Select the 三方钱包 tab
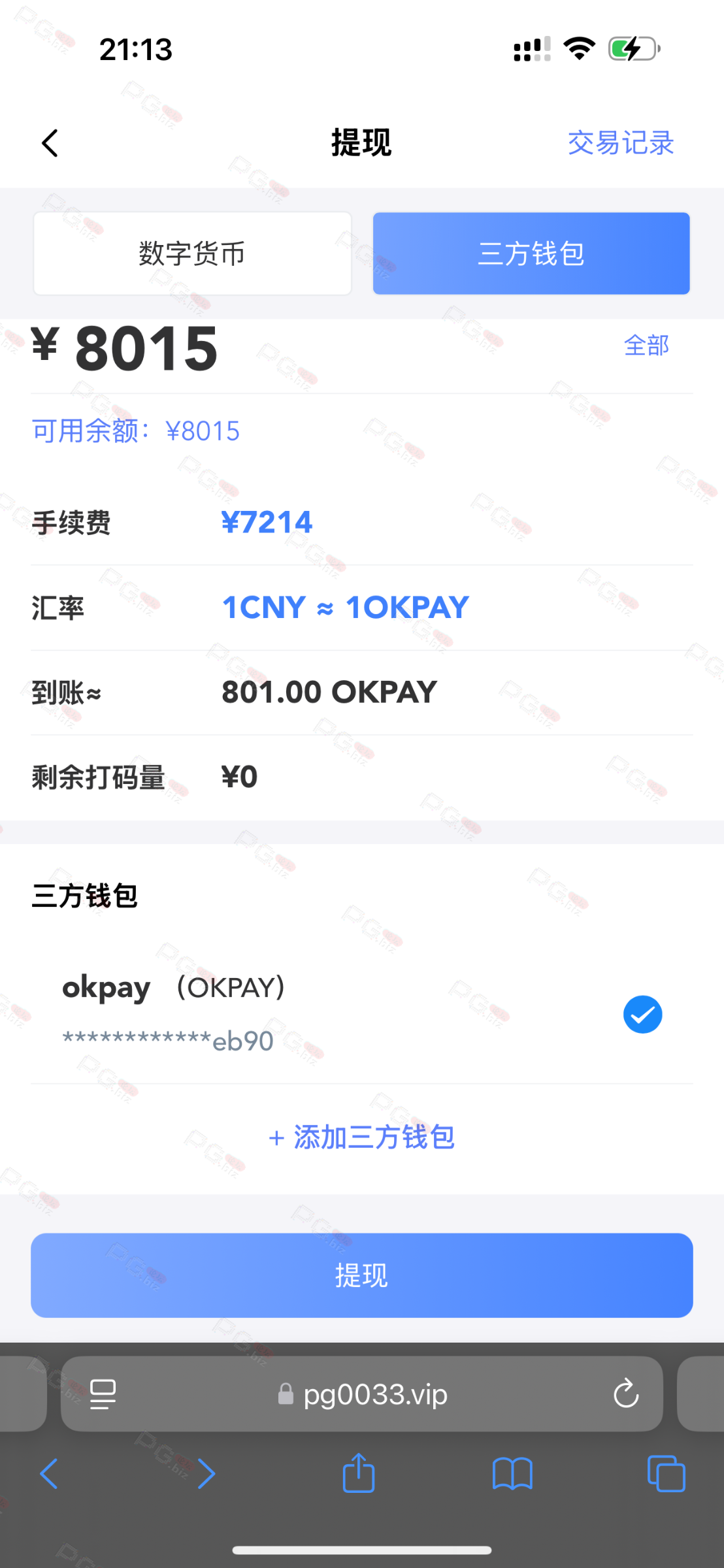The width and height of the screenshot is (724, 1568). tap(531, 253)
